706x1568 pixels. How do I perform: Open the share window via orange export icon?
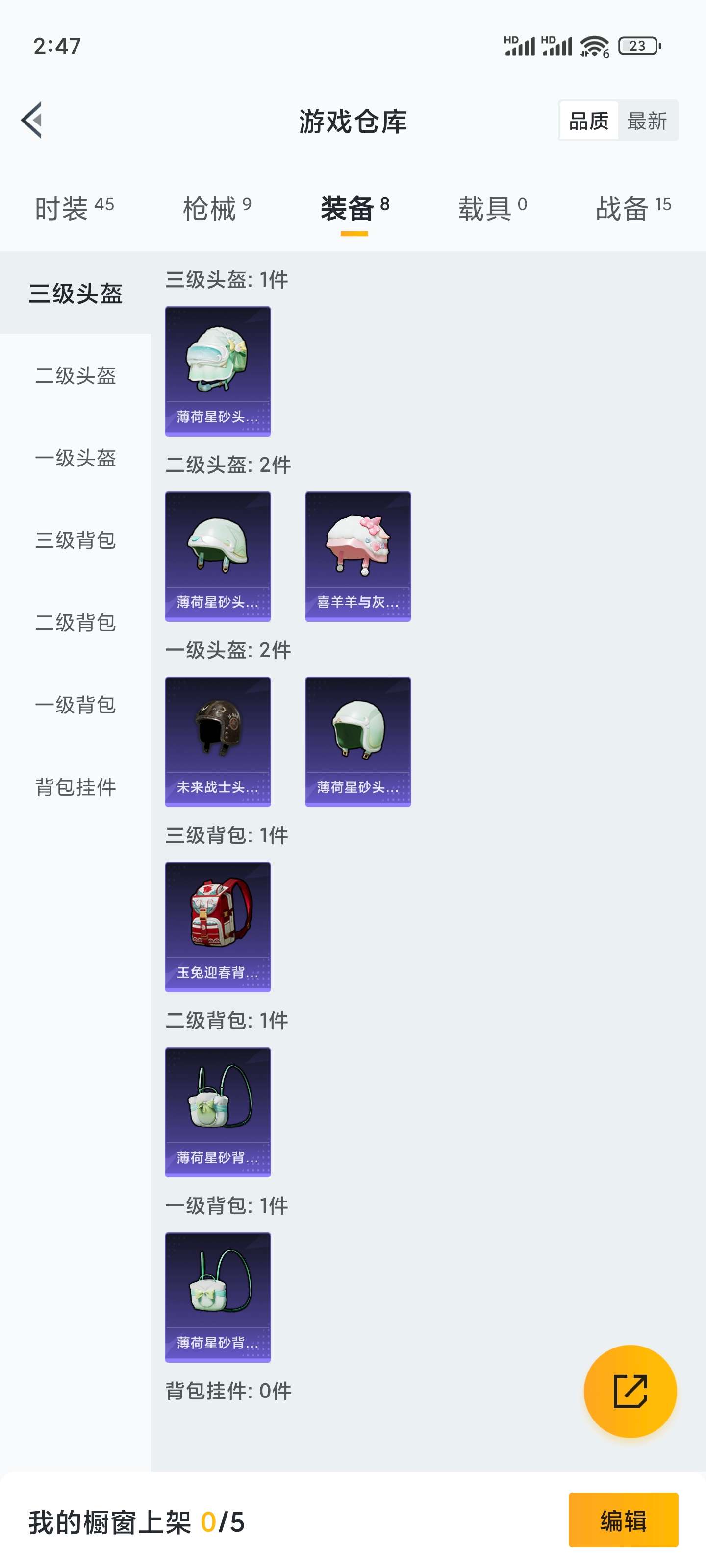(x=630, y=1392)
